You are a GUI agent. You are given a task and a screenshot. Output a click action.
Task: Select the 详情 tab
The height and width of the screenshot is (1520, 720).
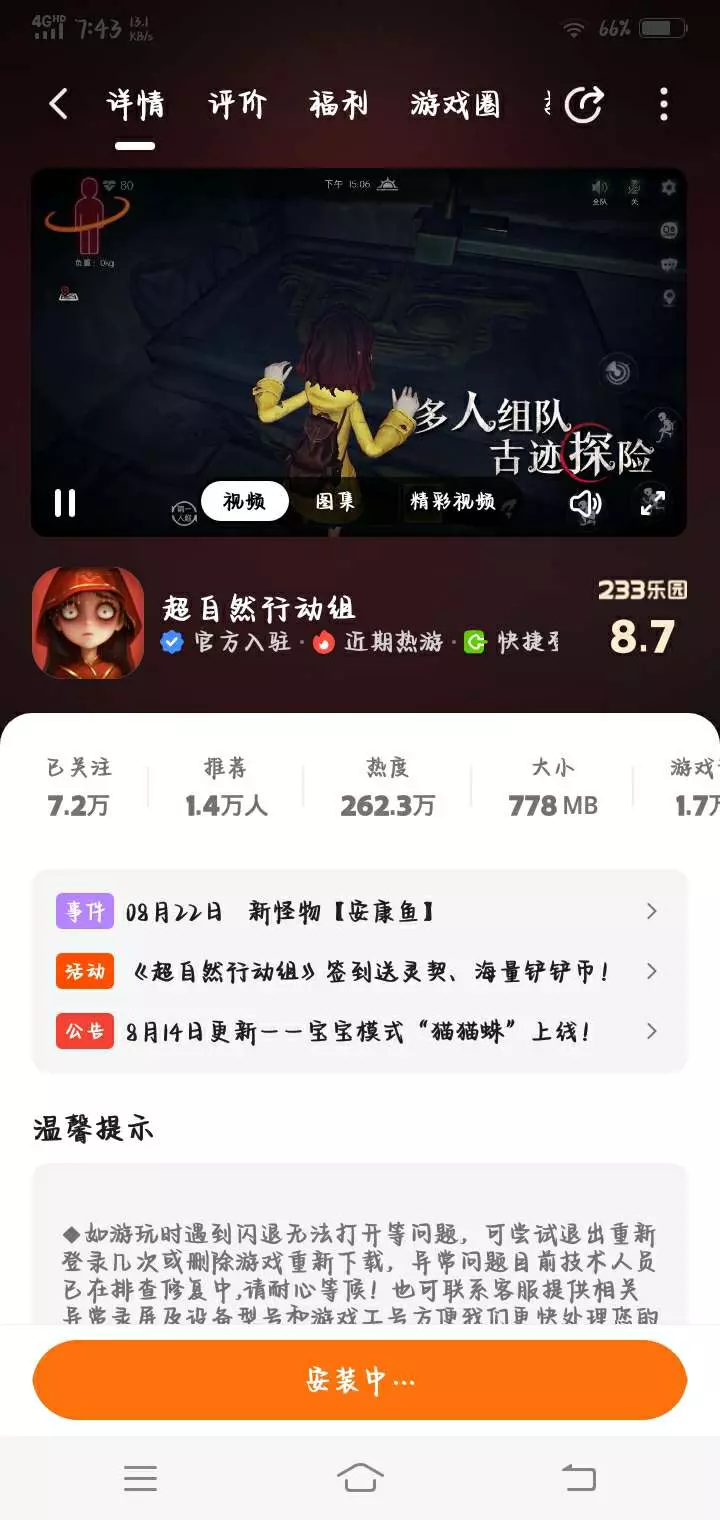click(x=135, y=104)
